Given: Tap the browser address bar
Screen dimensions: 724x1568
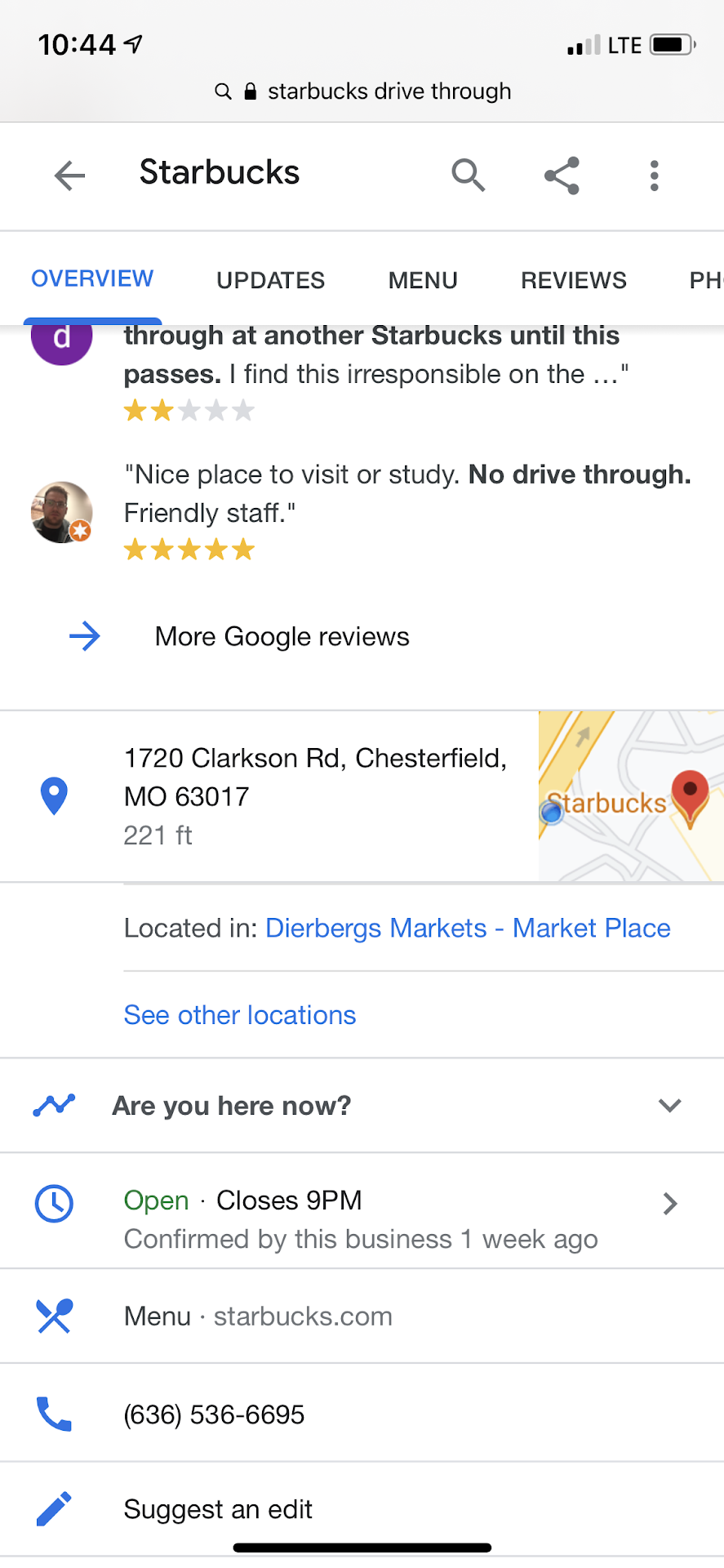Looking at the screenshot, I should point(362,91).
